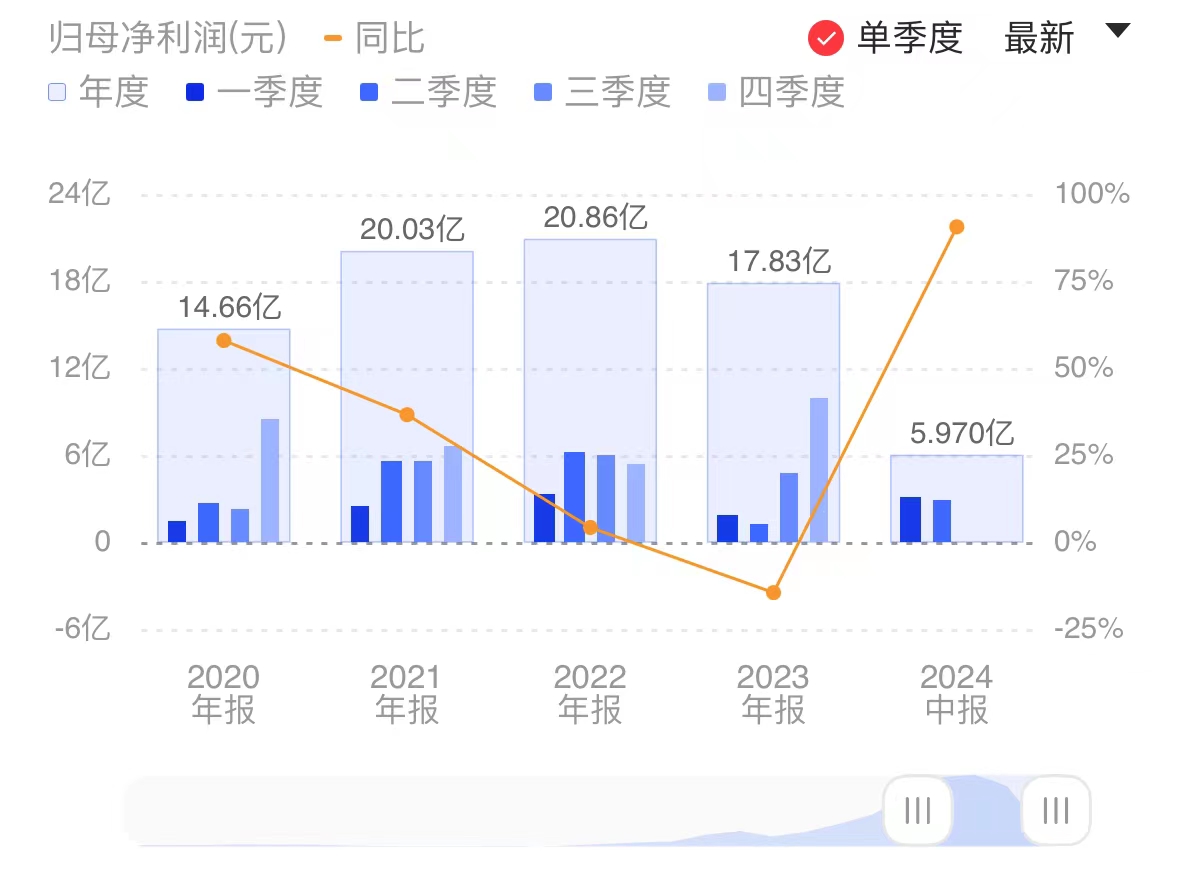Toggle the 四季度 legend item

776,92
